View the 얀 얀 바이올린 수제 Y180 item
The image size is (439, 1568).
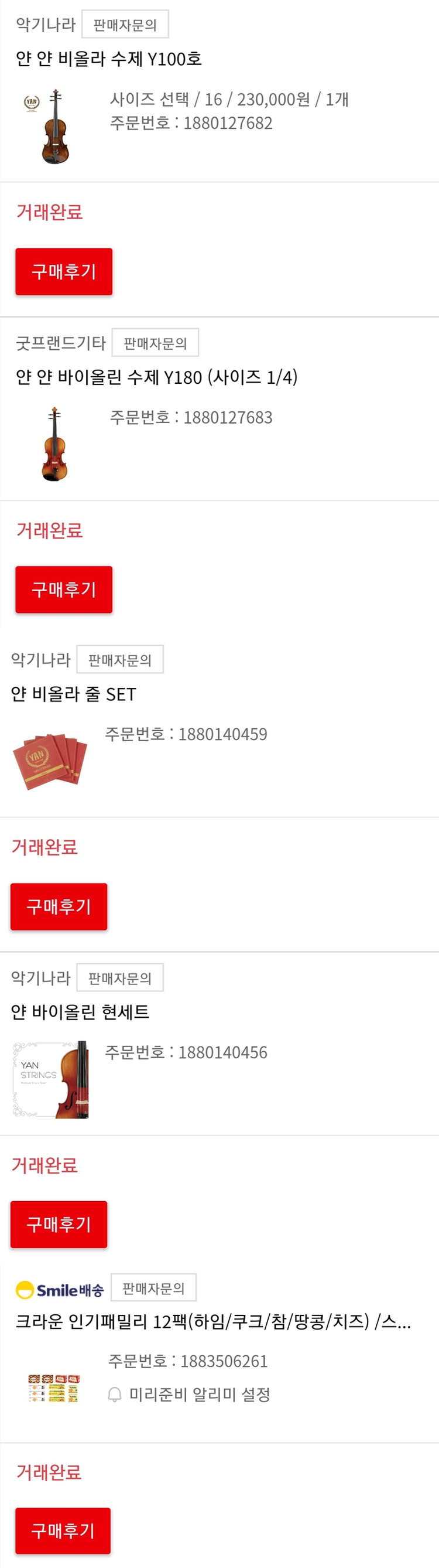tap(156, 377)
